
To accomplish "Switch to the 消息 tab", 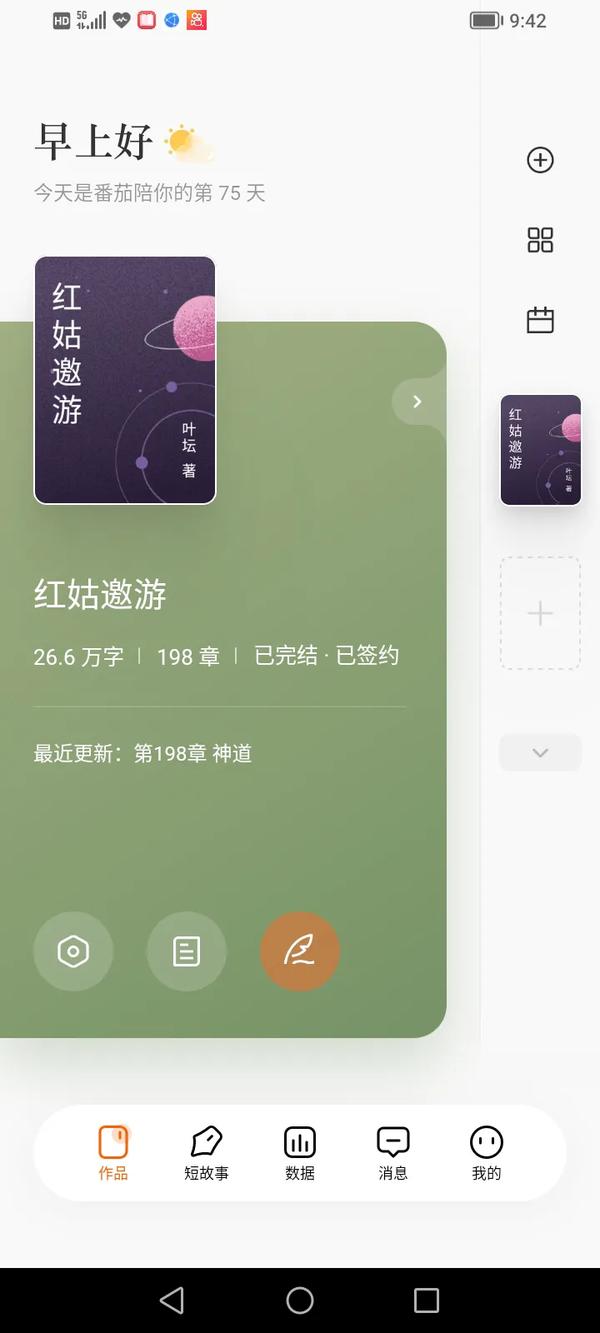I will pyautogui.click(x=393, y=1153).
